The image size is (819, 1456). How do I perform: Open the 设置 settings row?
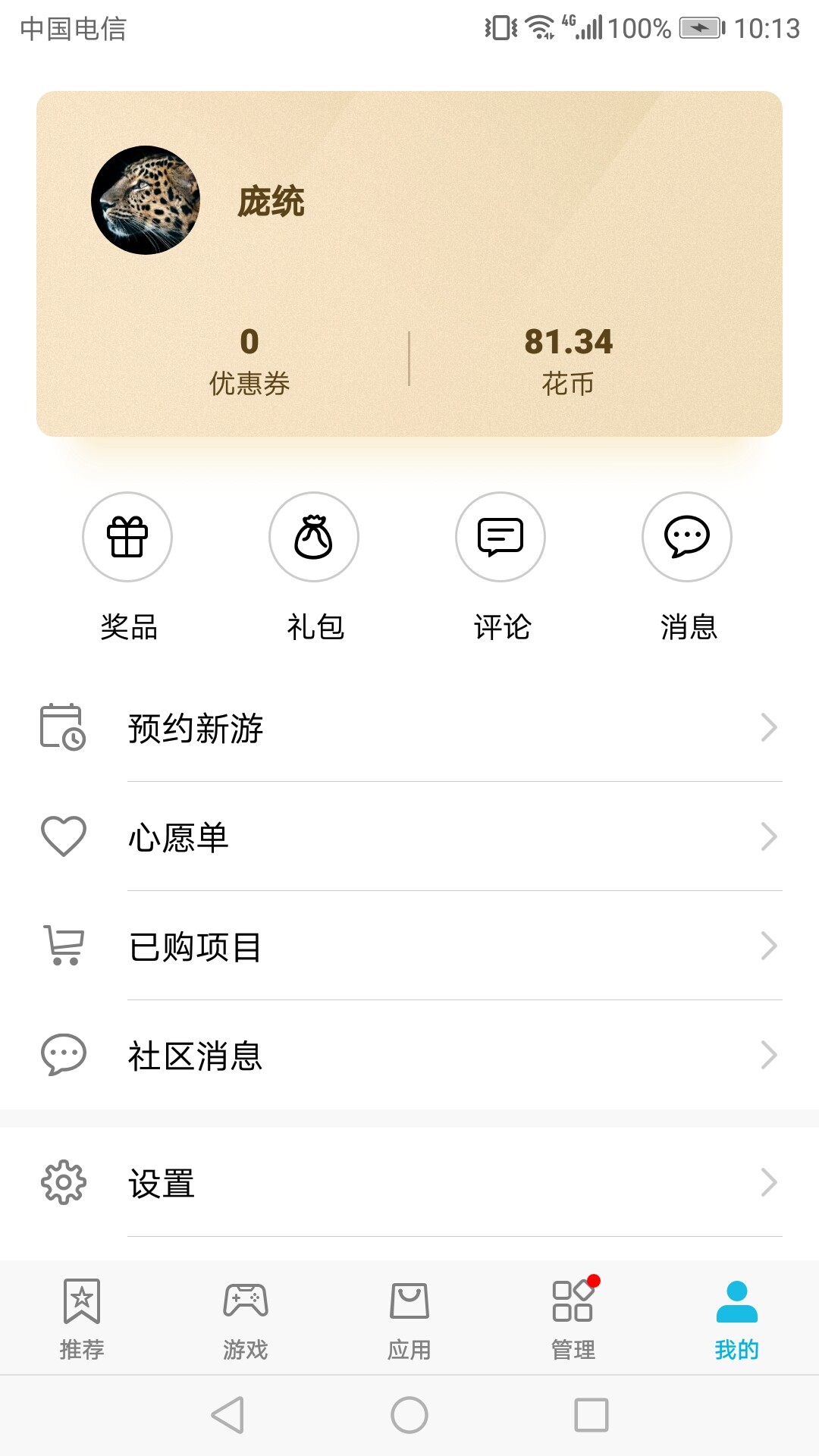coord(409,1182)
